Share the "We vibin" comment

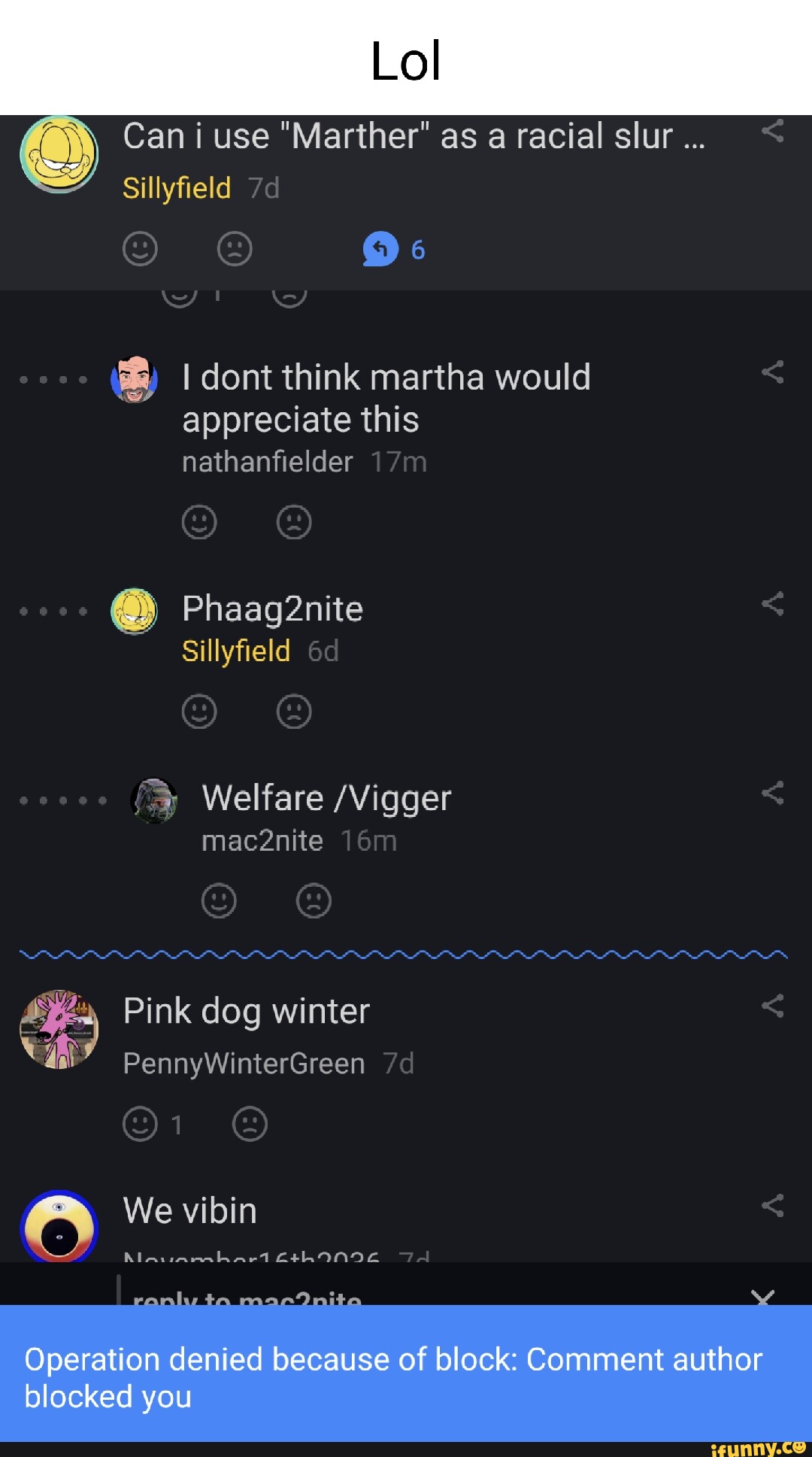(773, 1206)
